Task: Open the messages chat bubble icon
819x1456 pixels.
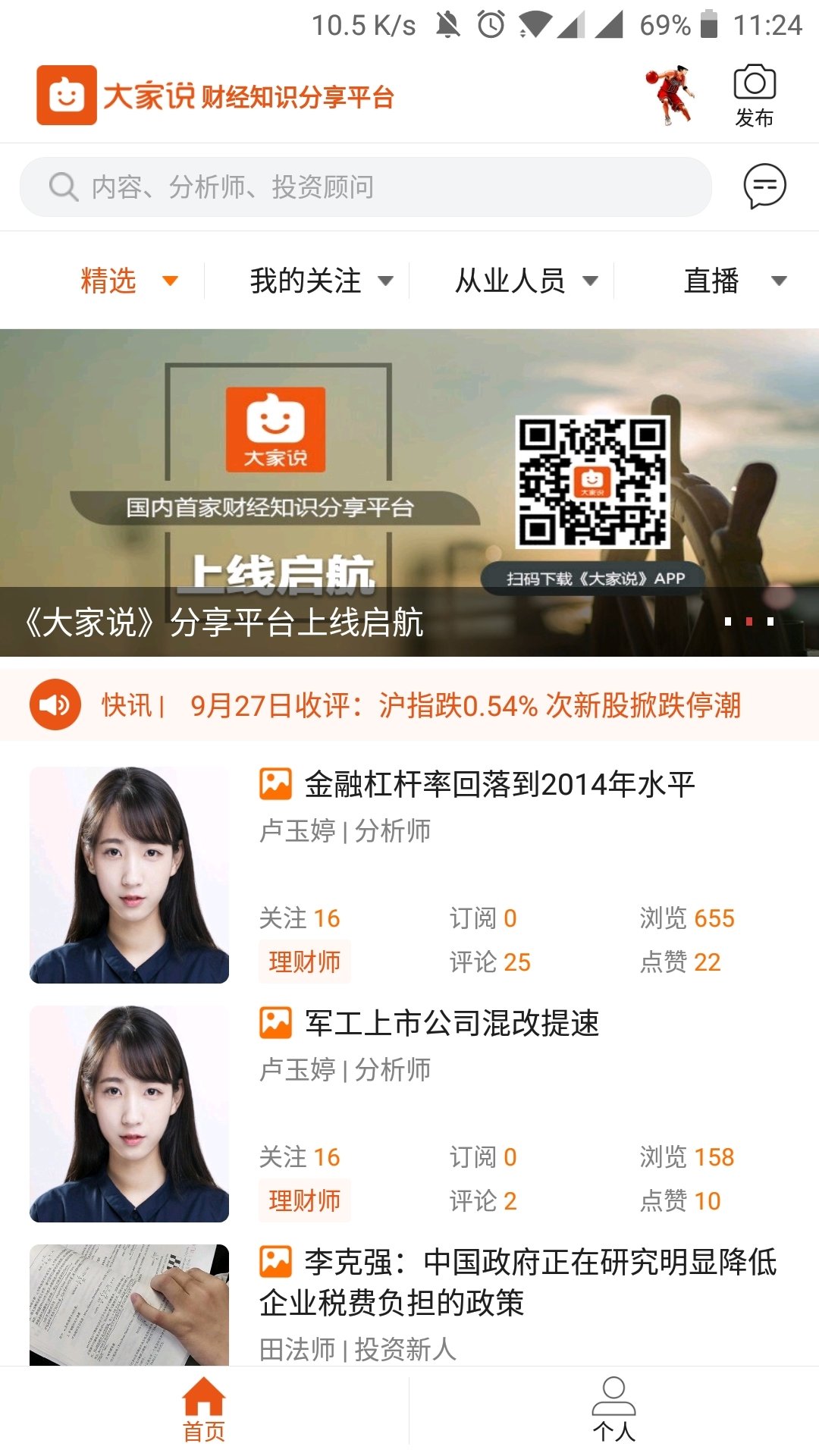Action: [764, 186]
